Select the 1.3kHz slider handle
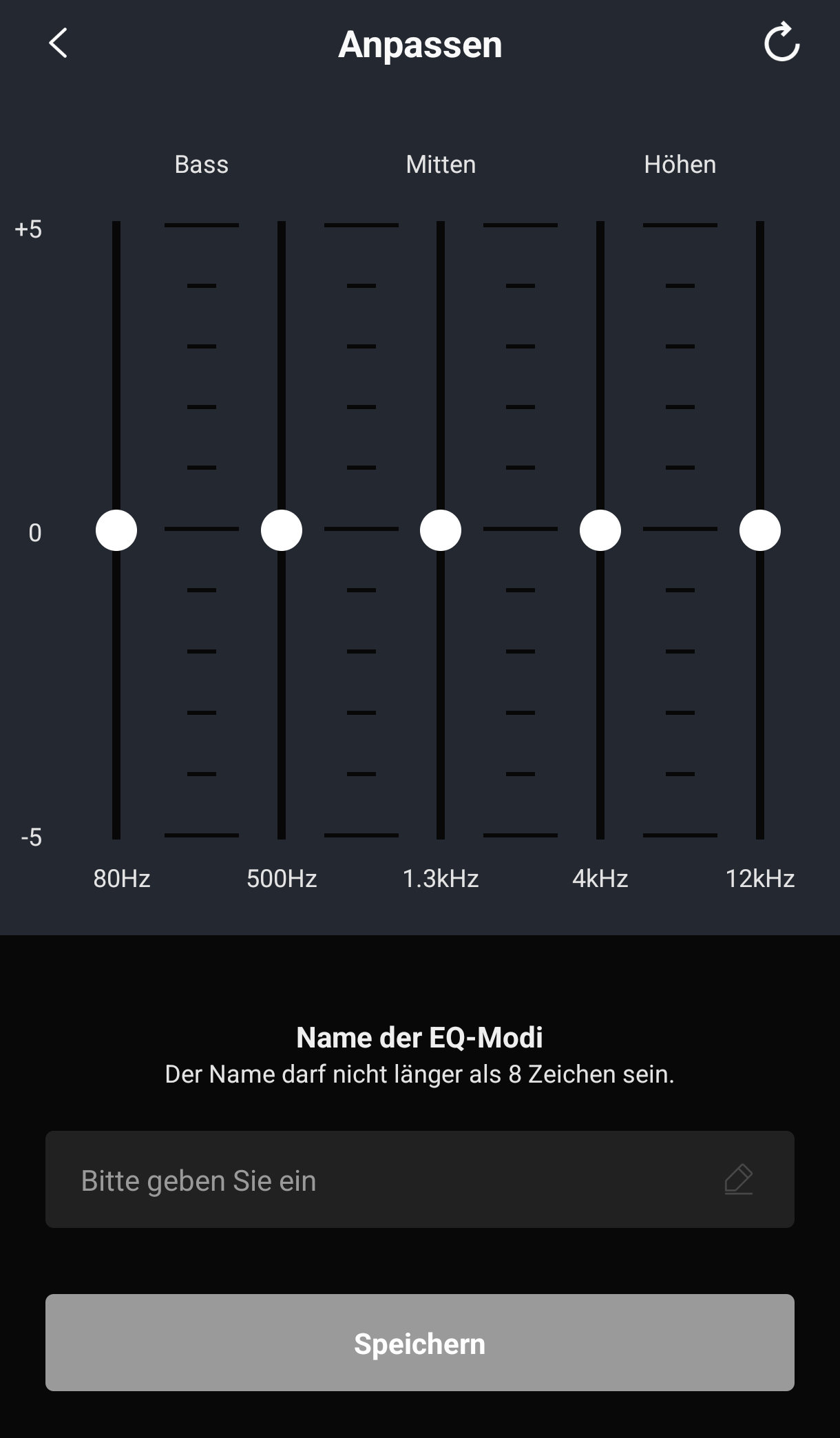Viewport: 840px width, 1438px height. coord(441,530)
